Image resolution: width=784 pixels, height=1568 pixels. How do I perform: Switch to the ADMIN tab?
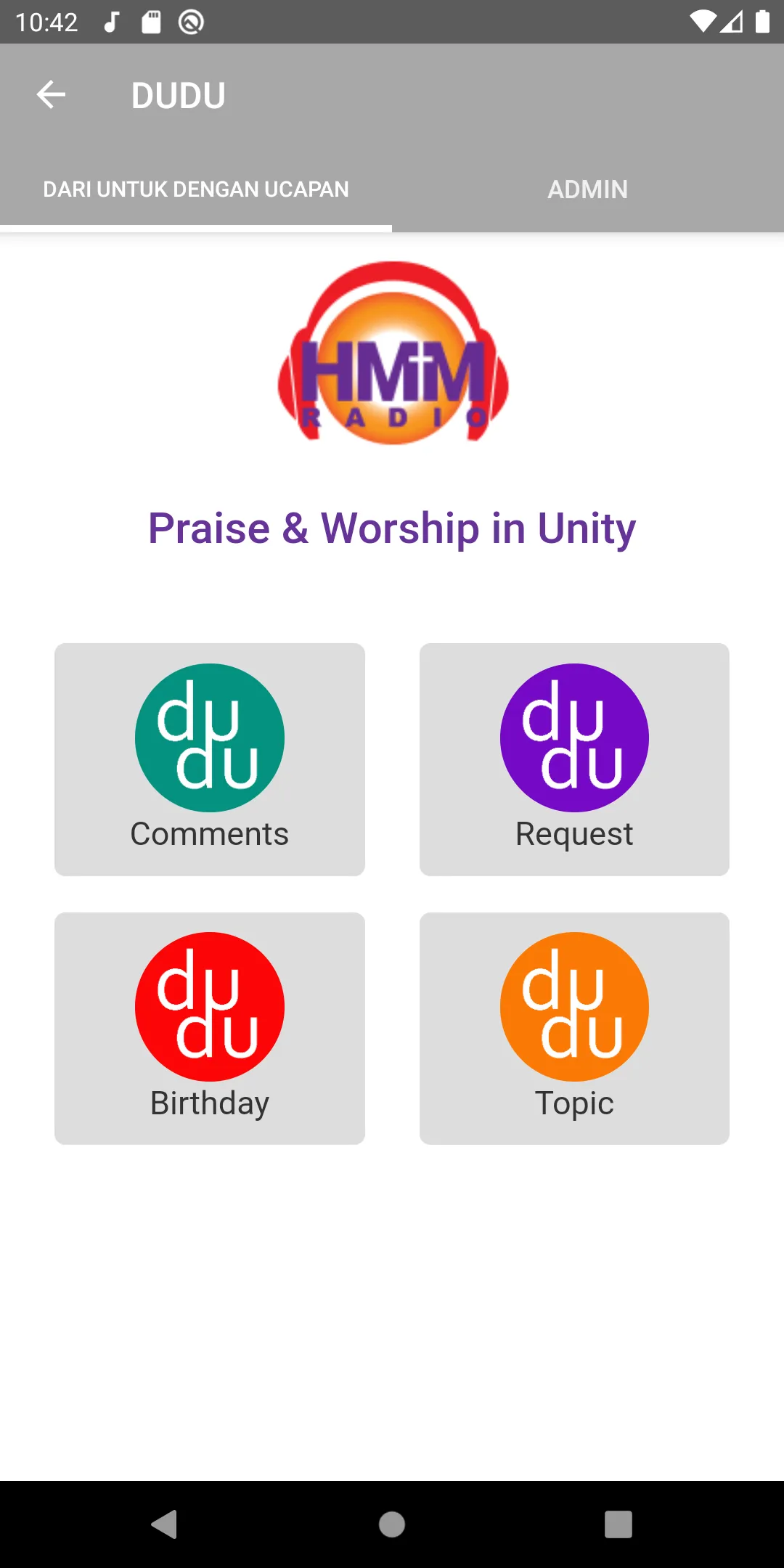point(588,189)
